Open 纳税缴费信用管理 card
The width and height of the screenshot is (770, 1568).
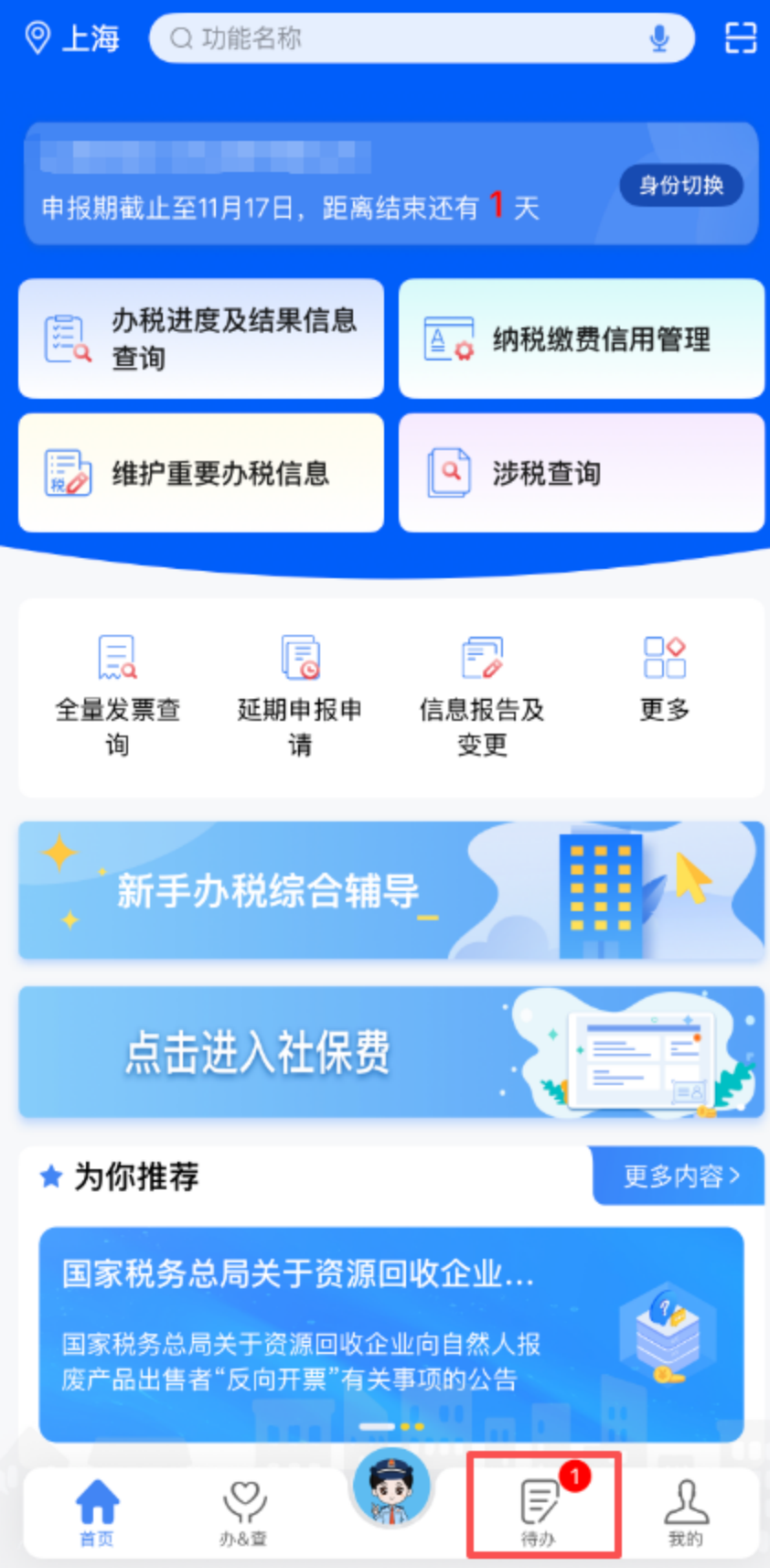pyautogui.click(x=581, y=338)
